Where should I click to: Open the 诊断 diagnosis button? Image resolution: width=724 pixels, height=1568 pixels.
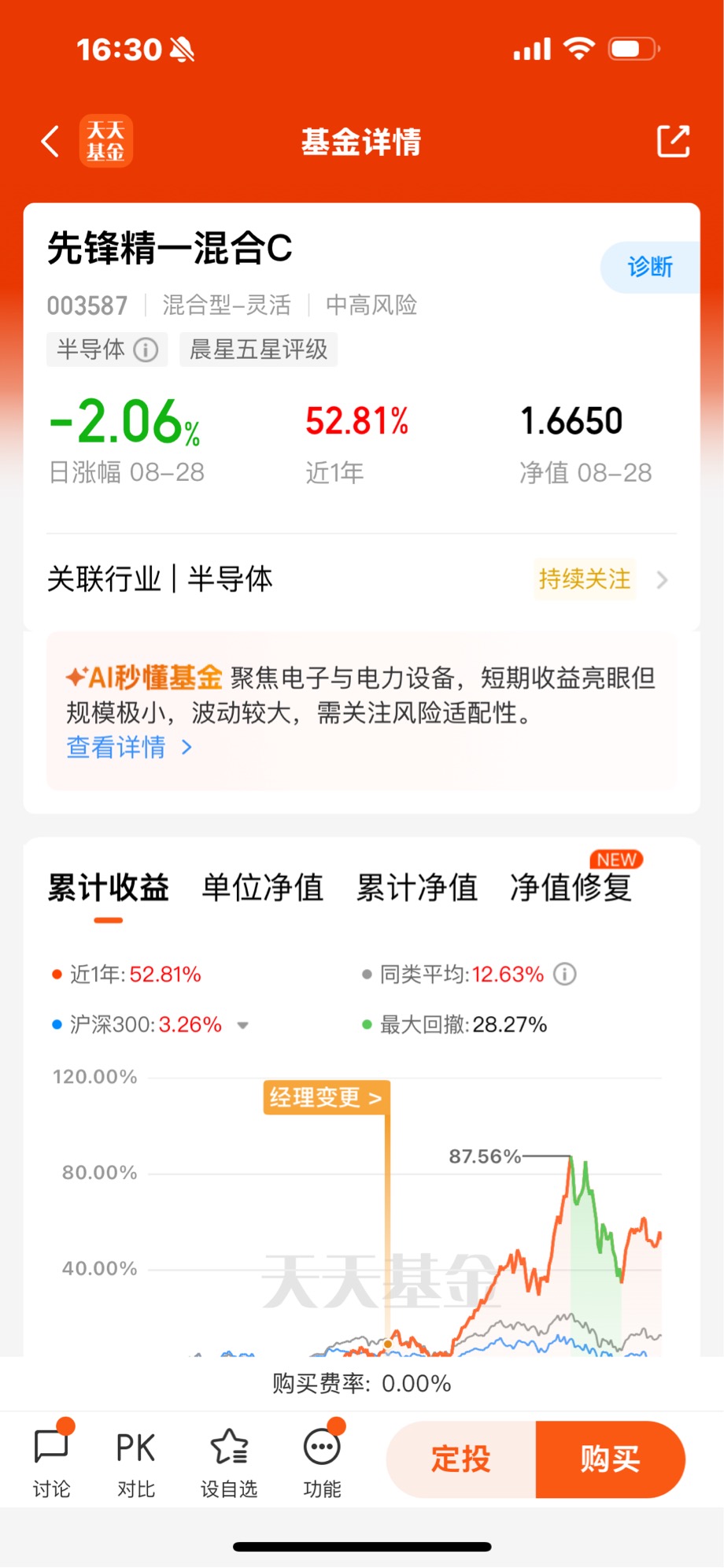(650, 267)
